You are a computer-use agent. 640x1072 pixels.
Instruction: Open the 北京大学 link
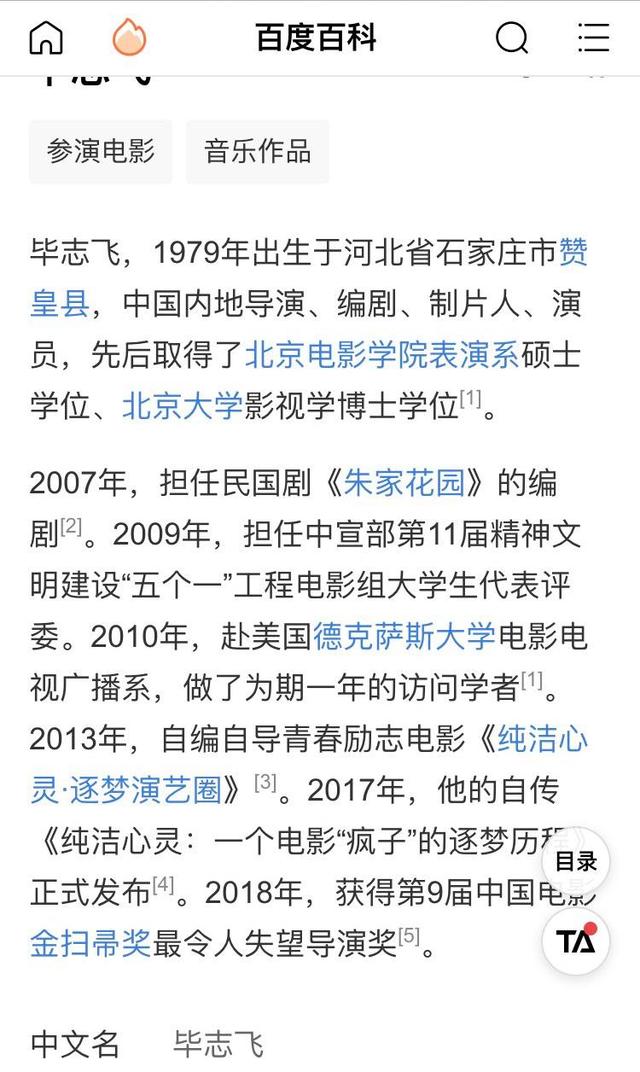click(x=182, y=406)
